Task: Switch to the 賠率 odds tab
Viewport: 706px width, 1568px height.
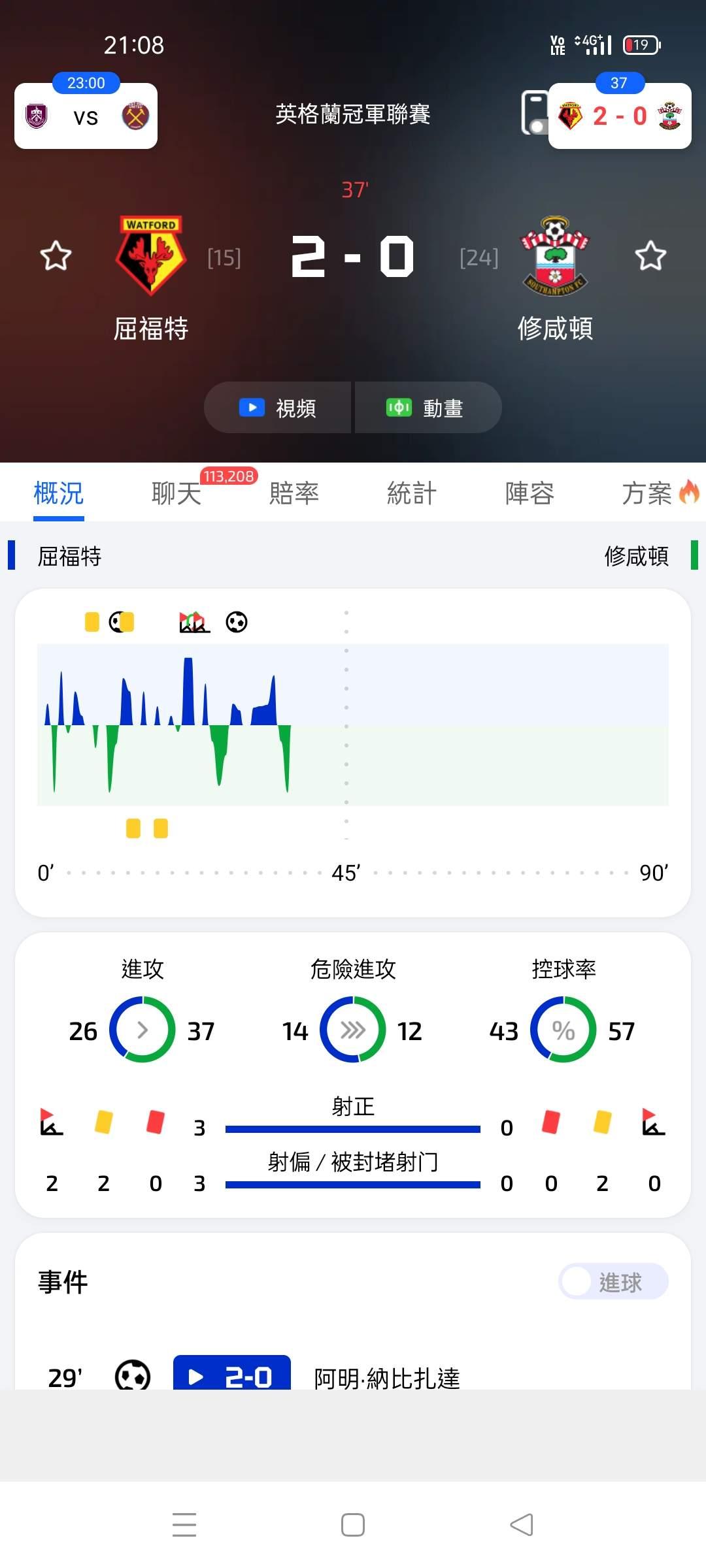Action: click(294, 493)
